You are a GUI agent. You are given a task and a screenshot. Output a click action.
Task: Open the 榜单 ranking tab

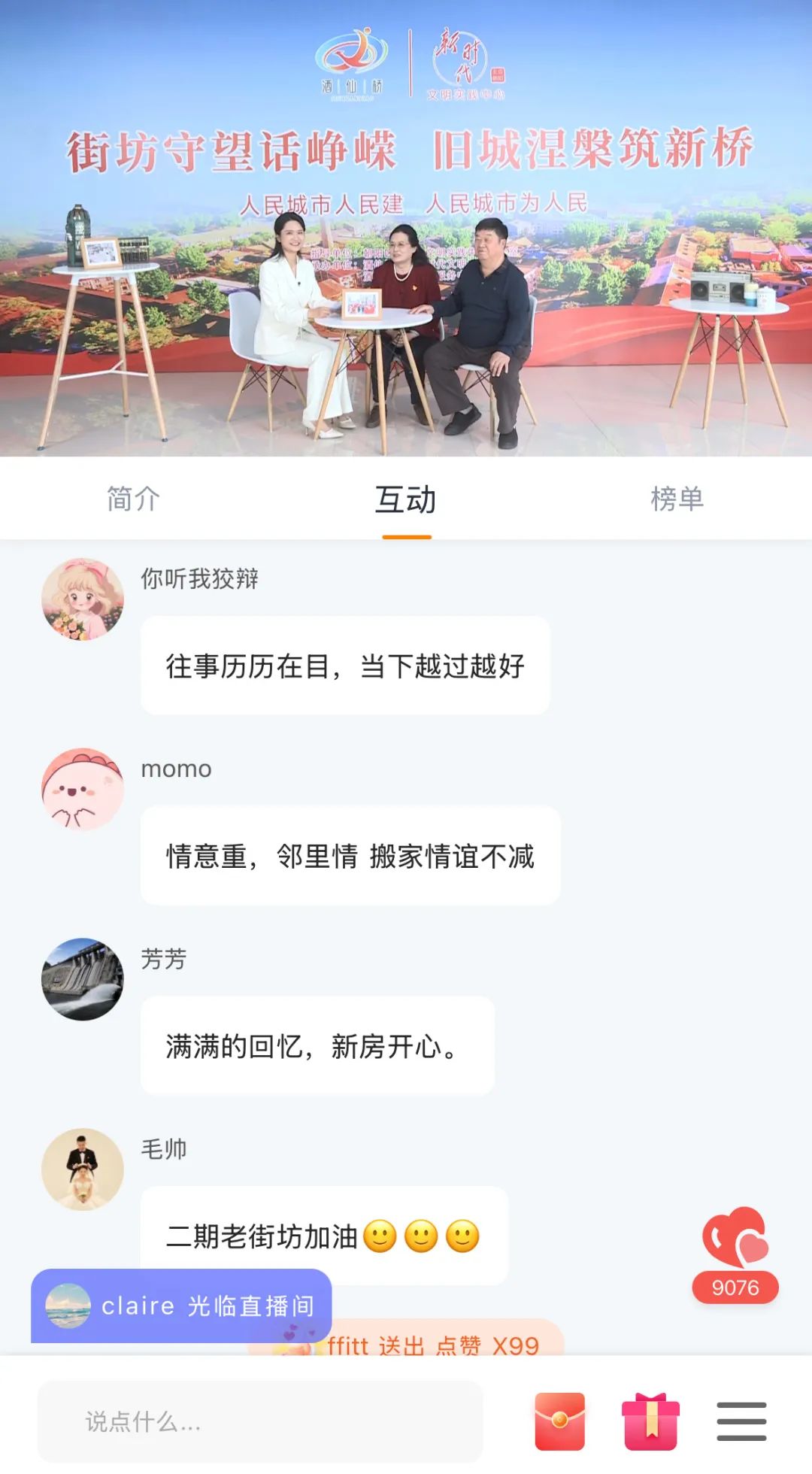tap(677, 499)
